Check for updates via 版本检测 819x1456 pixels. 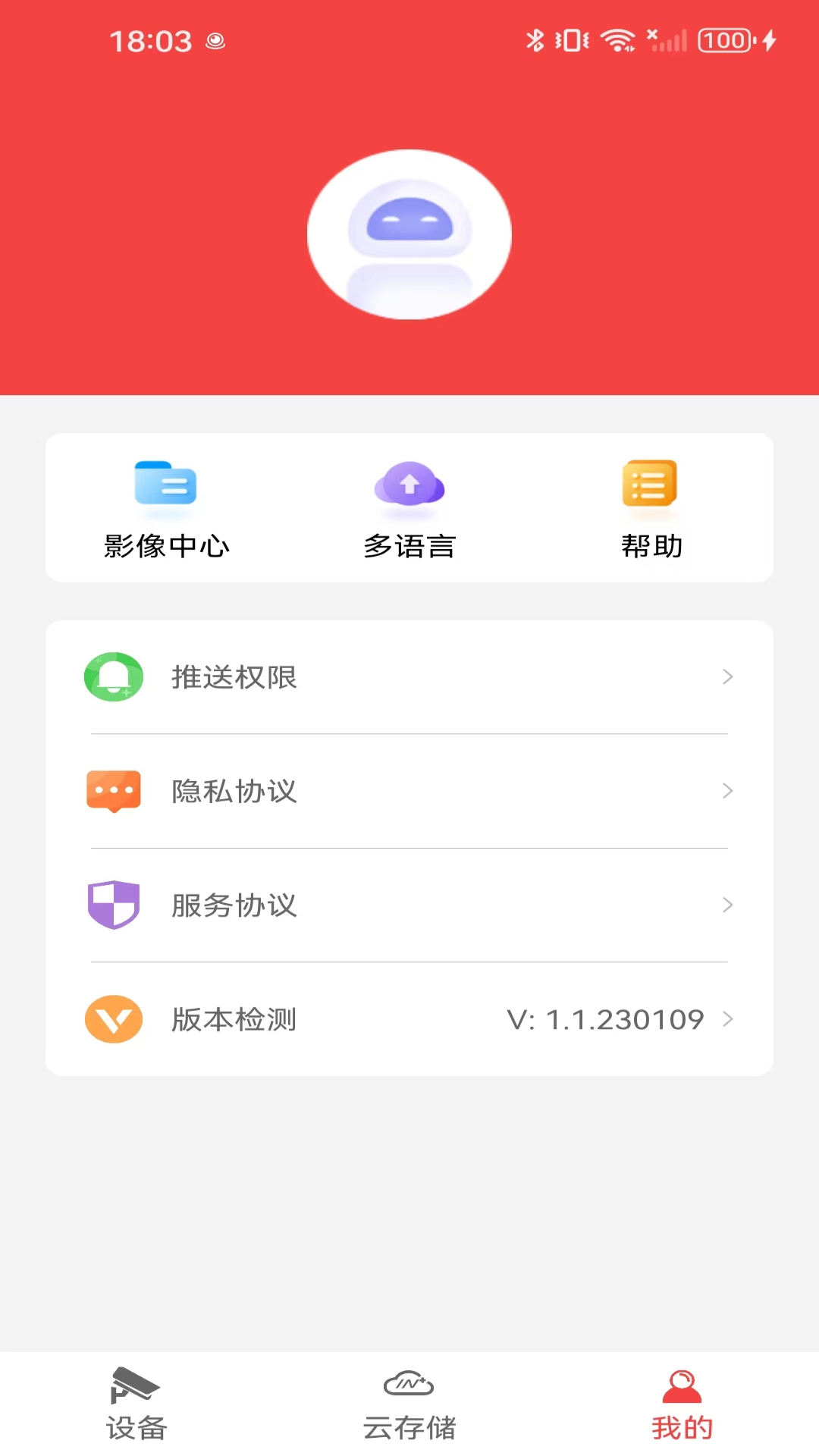tap(234, 1019)
